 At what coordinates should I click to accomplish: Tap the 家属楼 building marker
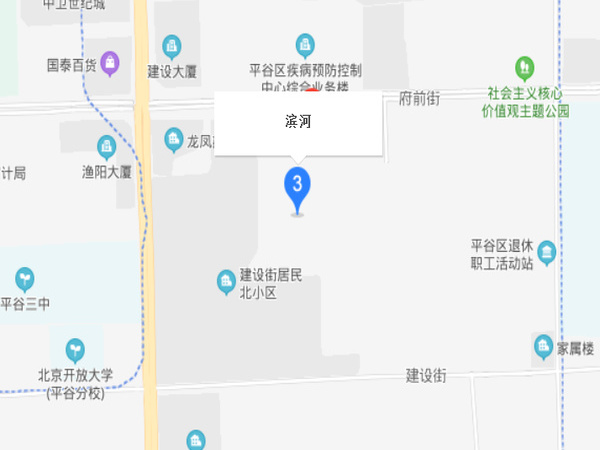pos(544,347)
